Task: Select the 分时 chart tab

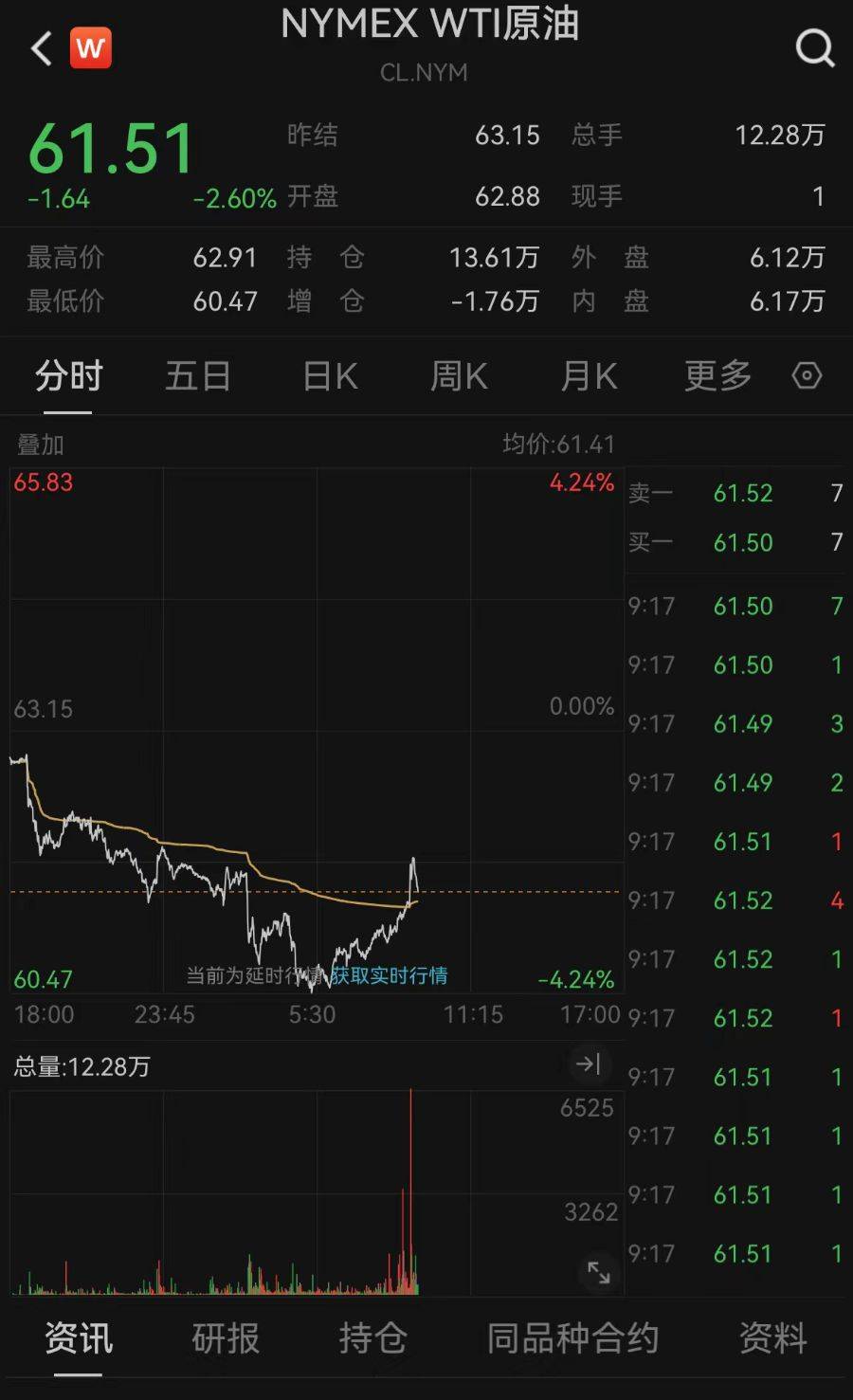Action: click(68, 376)
